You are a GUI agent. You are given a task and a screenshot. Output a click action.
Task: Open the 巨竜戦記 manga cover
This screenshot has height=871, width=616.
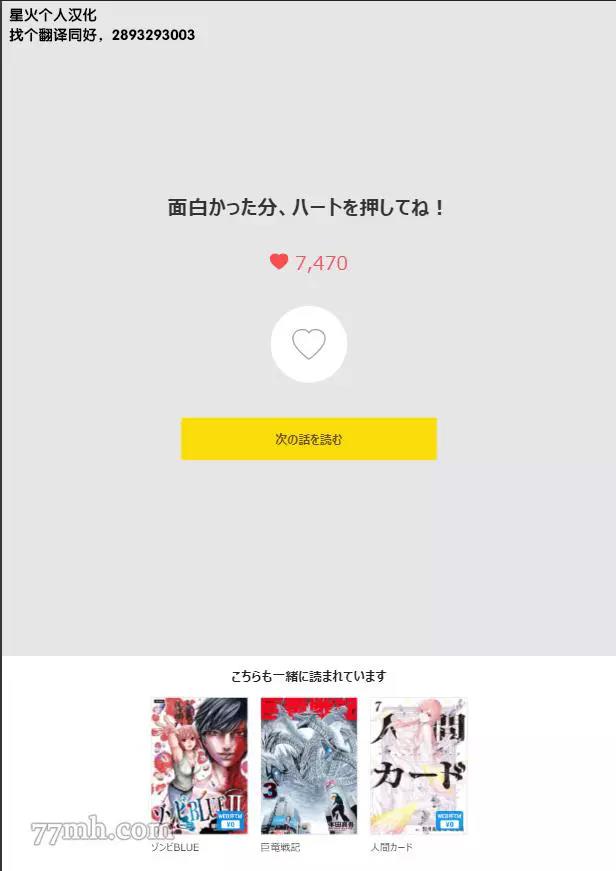309,766
